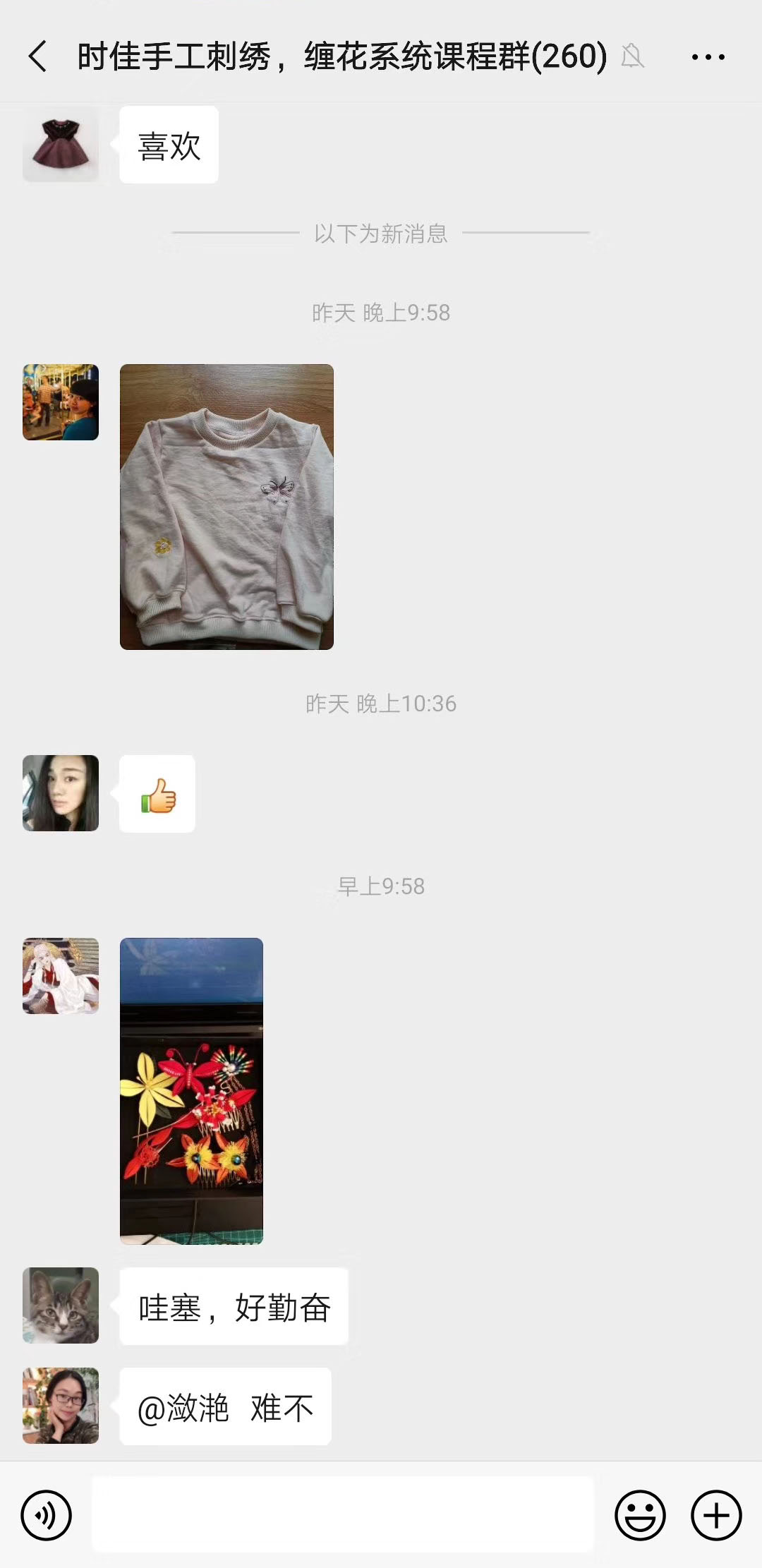Tap the message text field
The height and width of the screenshot is (1568, 762).
pyautogui.click(x=343, y=1515)
